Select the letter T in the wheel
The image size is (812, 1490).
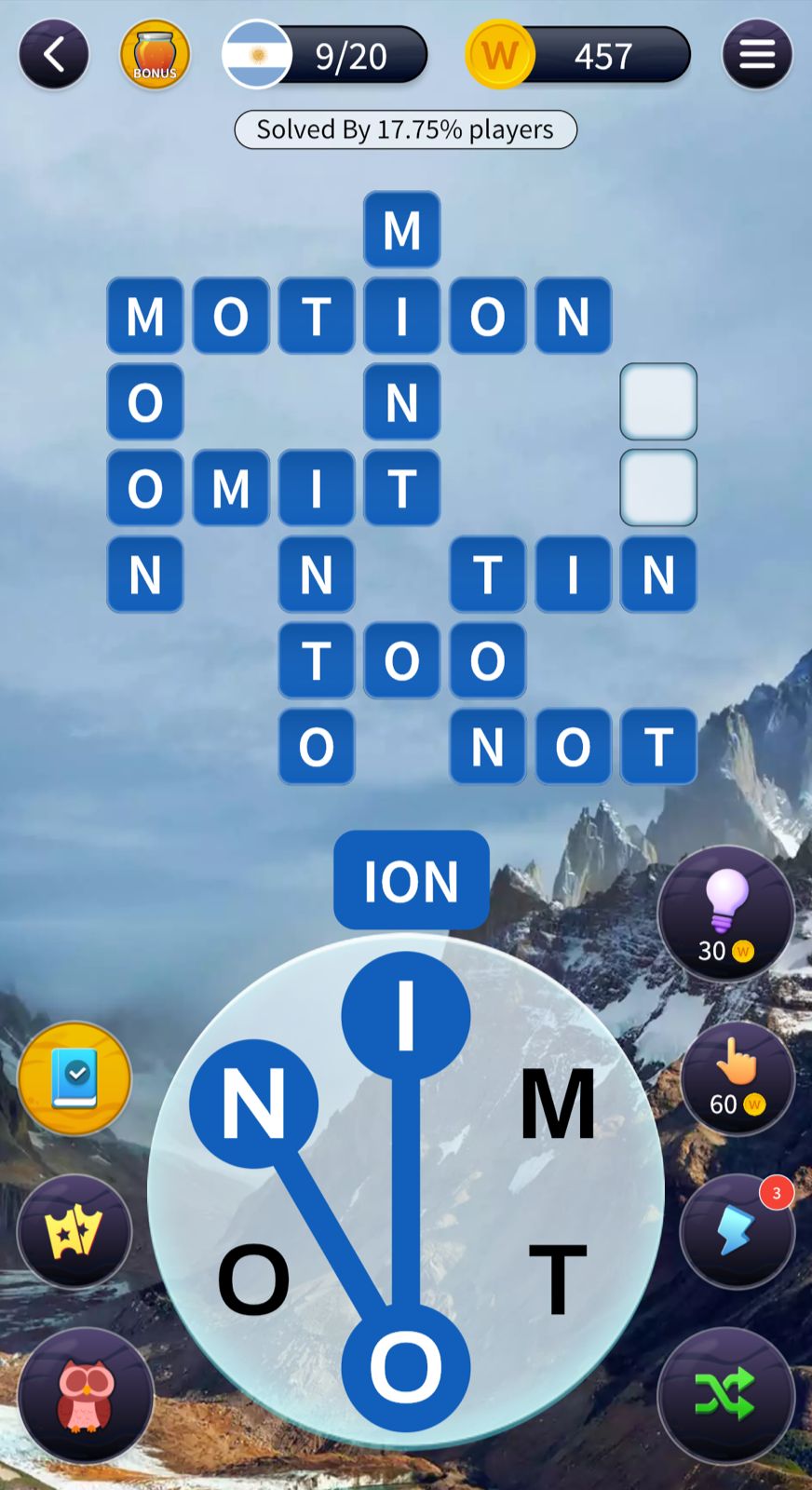tap(557, 1280)
